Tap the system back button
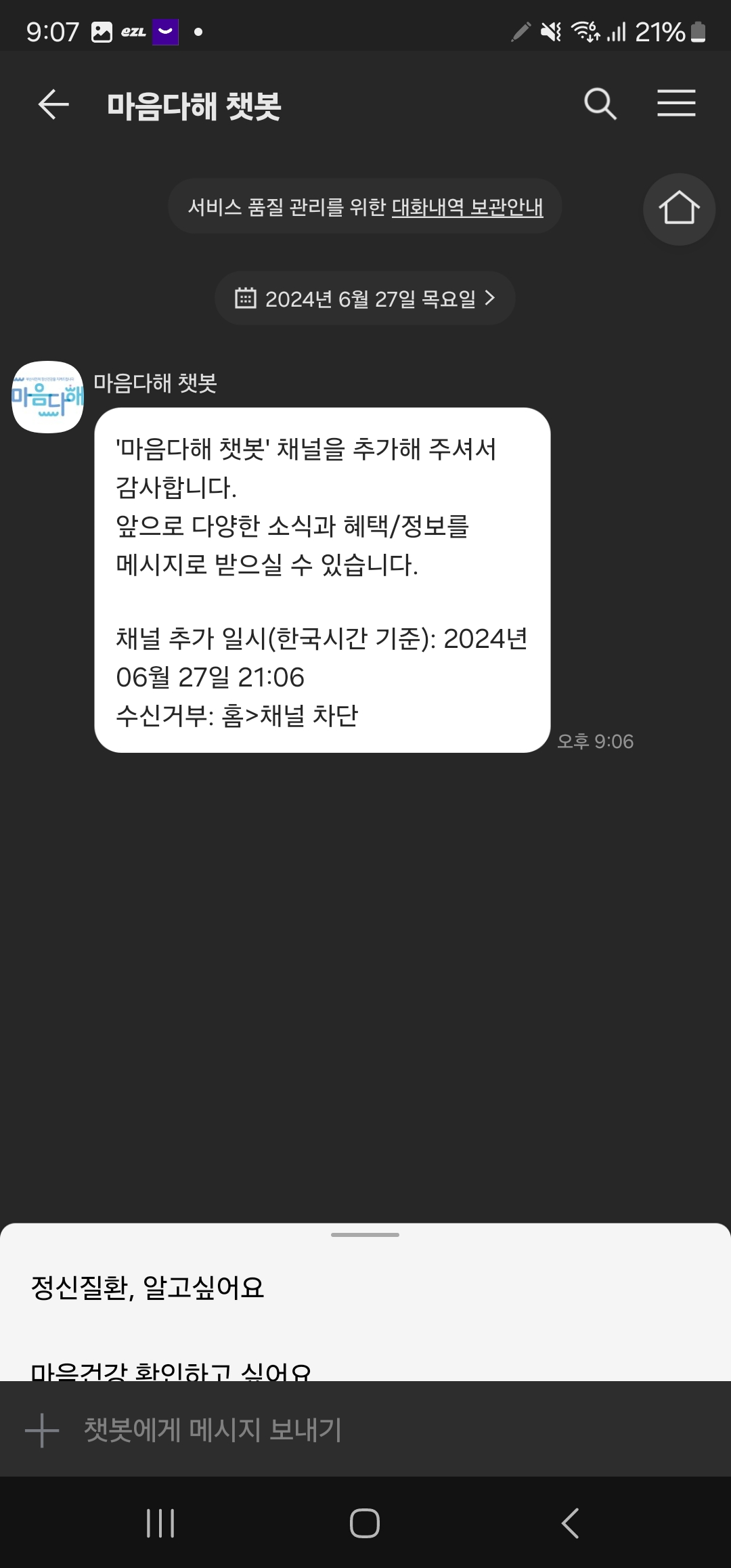Screen dimensions: 731x1568 (x=571, y=1523)
